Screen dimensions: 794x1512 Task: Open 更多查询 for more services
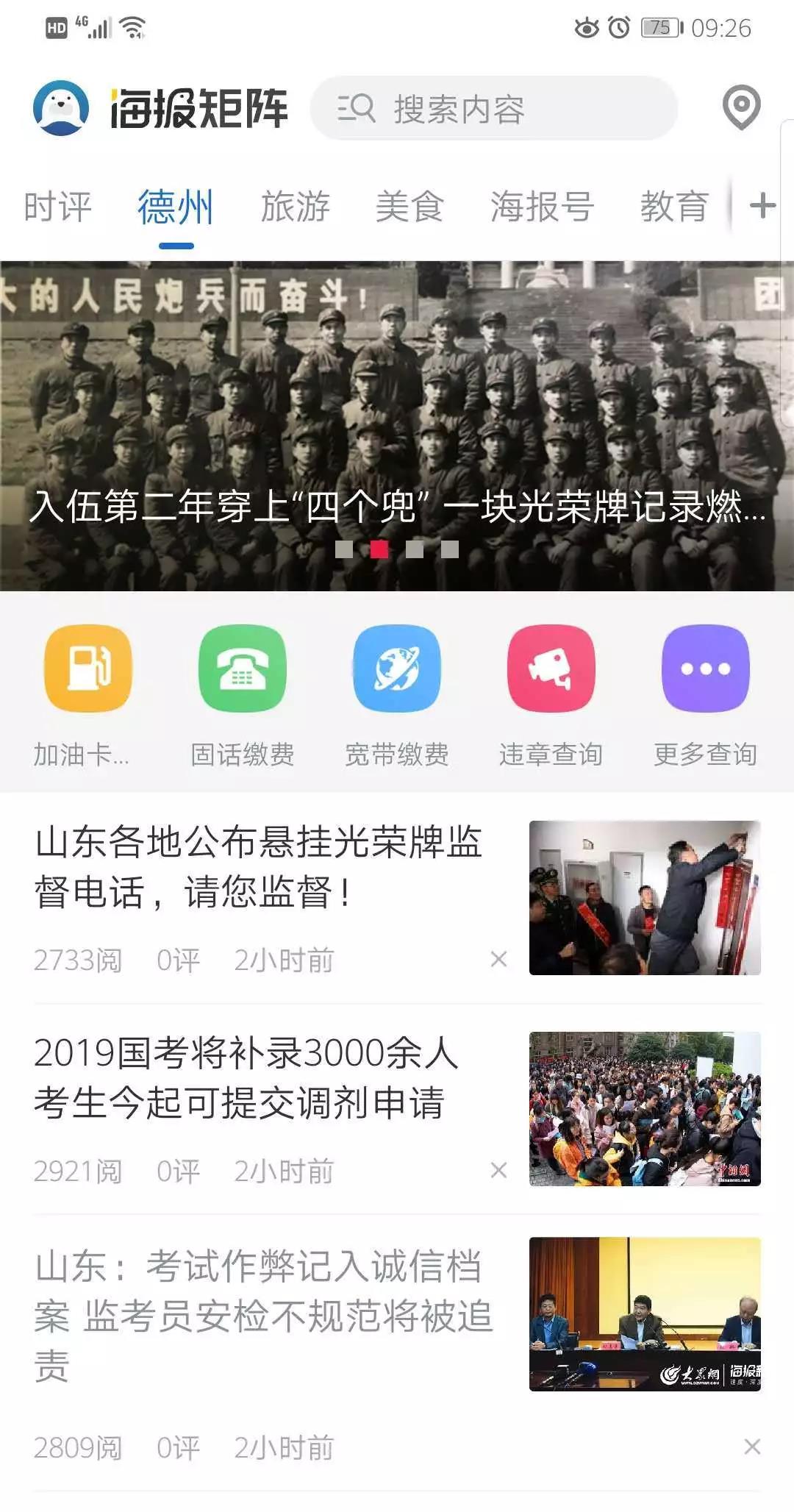pyautogui.click(x=705, y=668)
